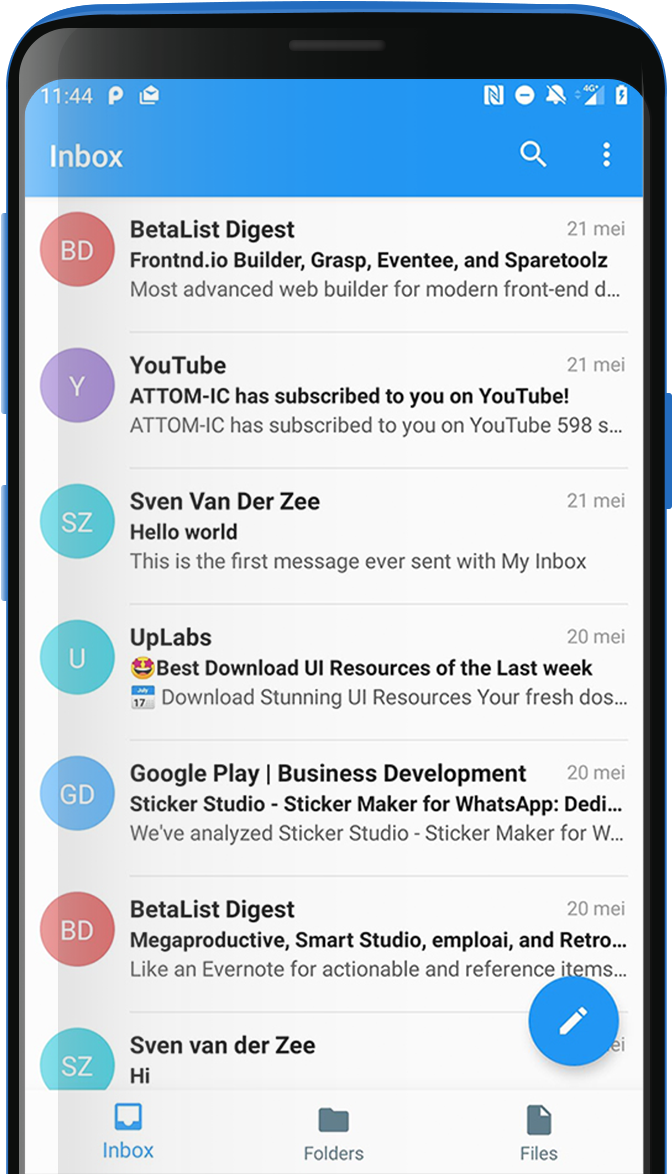The height and width of the screenshot is (1174, 672).
Task: Open the YouTube ATTOM-IC subscription email
Action: (370, 396)
